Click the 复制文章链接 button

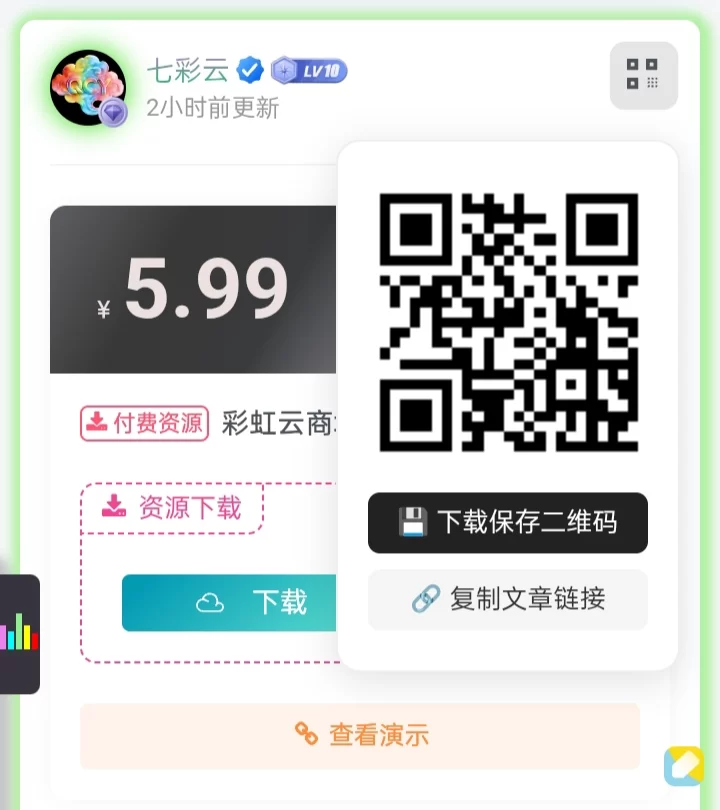508,600
